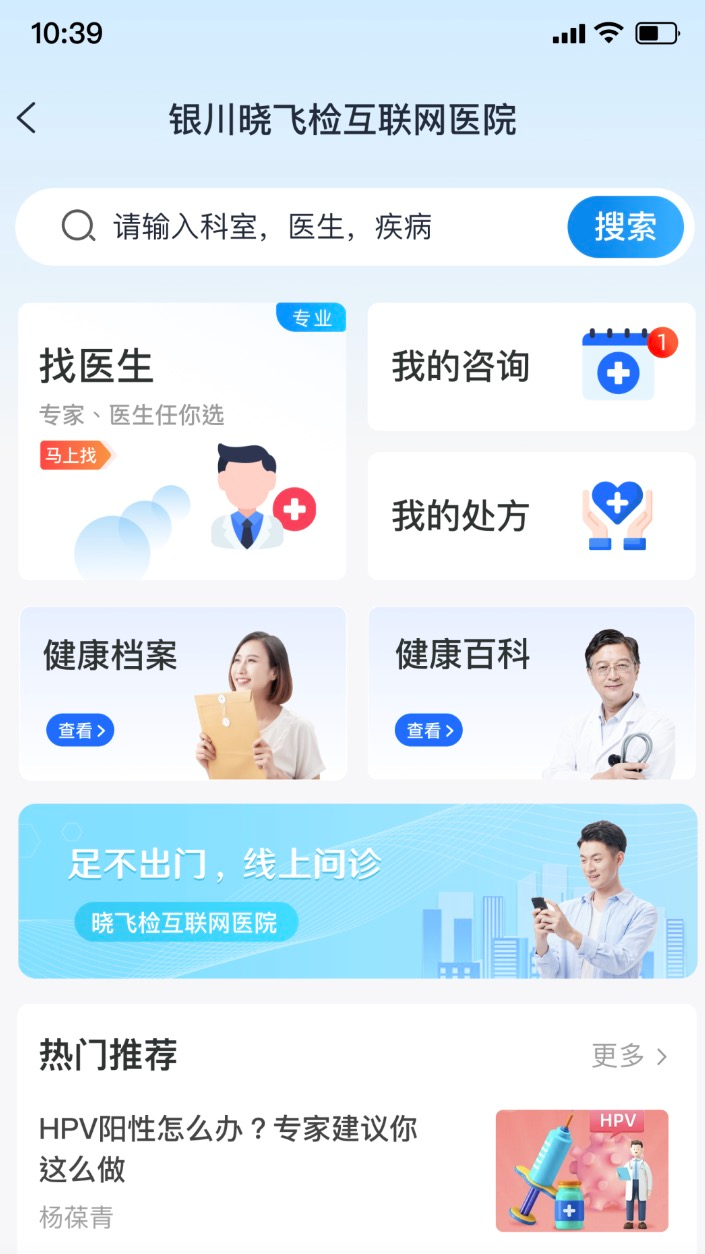This screenshot has width=705, height=1254.
Task: Open the 足不出门，线上问诊 banner
Action: (357, 891)
